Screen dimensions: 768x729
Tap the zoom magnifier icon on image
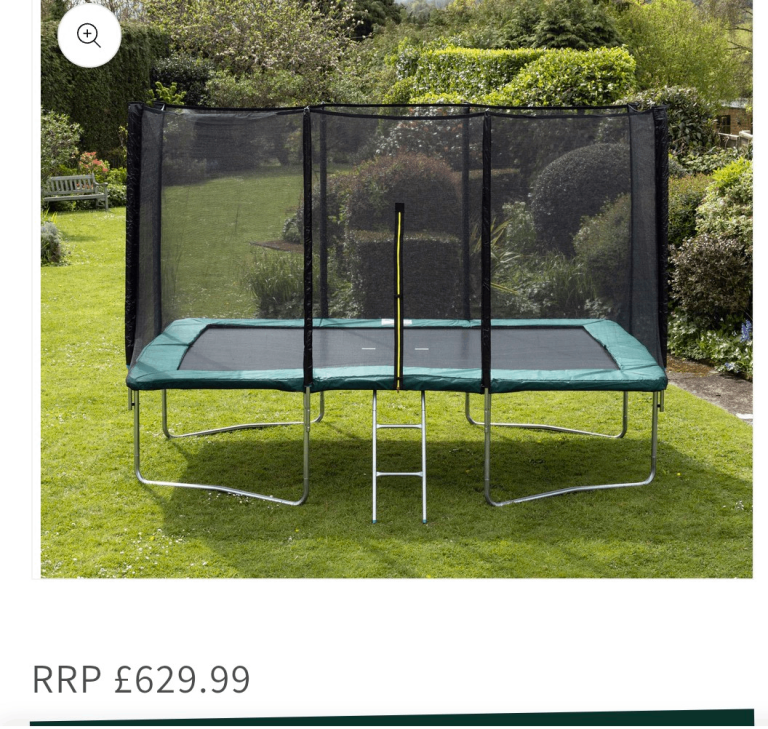tap(89, 36)
